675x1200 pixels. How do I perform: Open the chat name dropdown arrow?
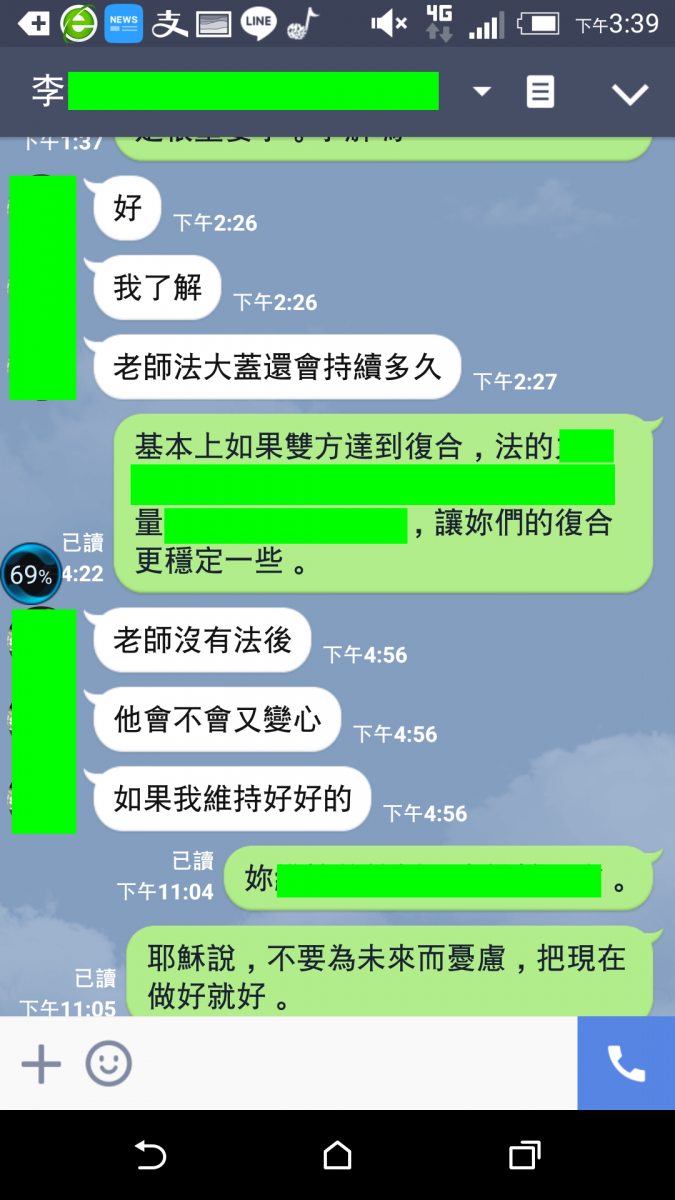pyautogui.click(x=482, y=92)
